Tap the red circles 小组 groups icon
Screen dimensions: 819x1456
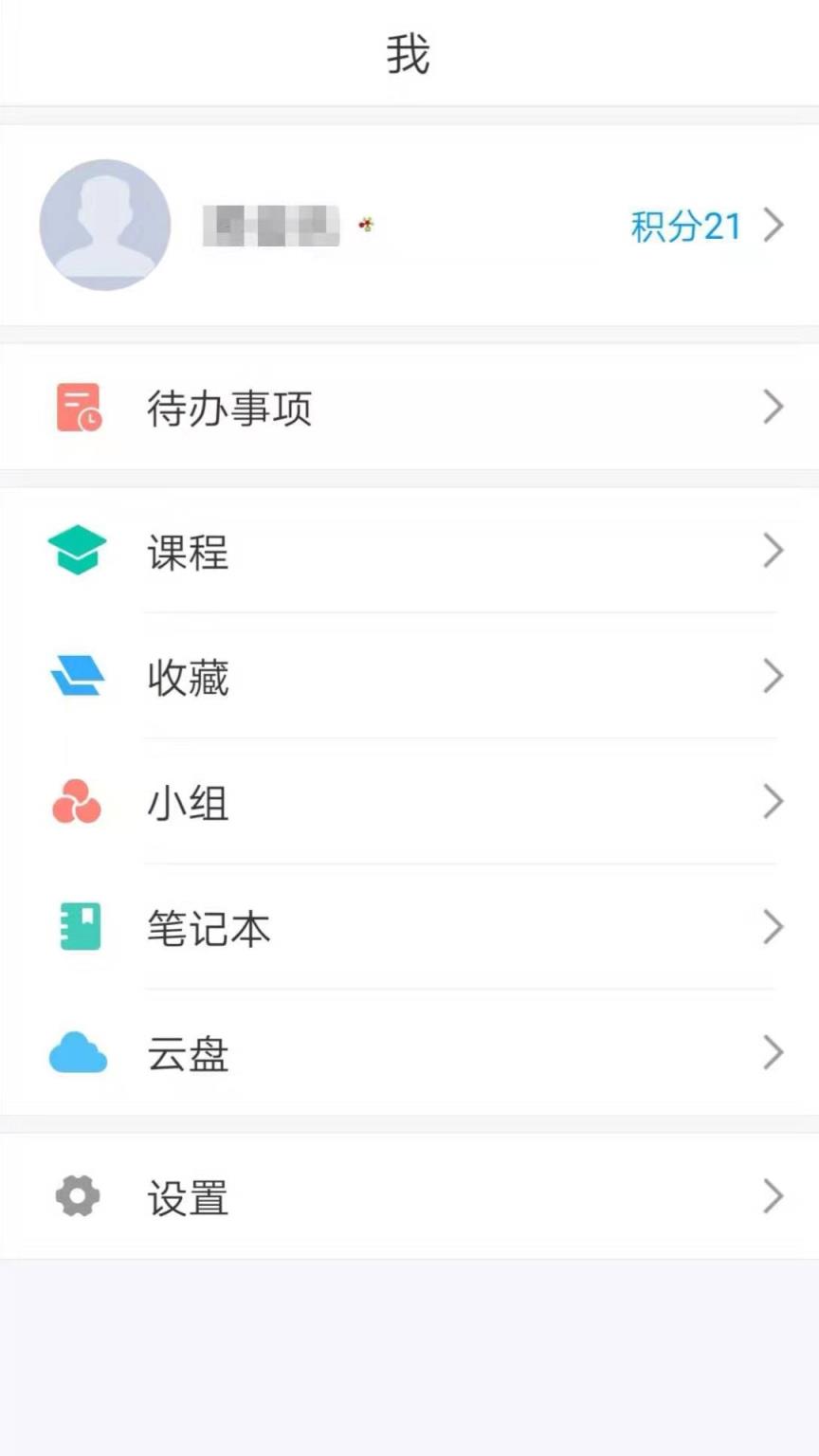coord(78,802)
